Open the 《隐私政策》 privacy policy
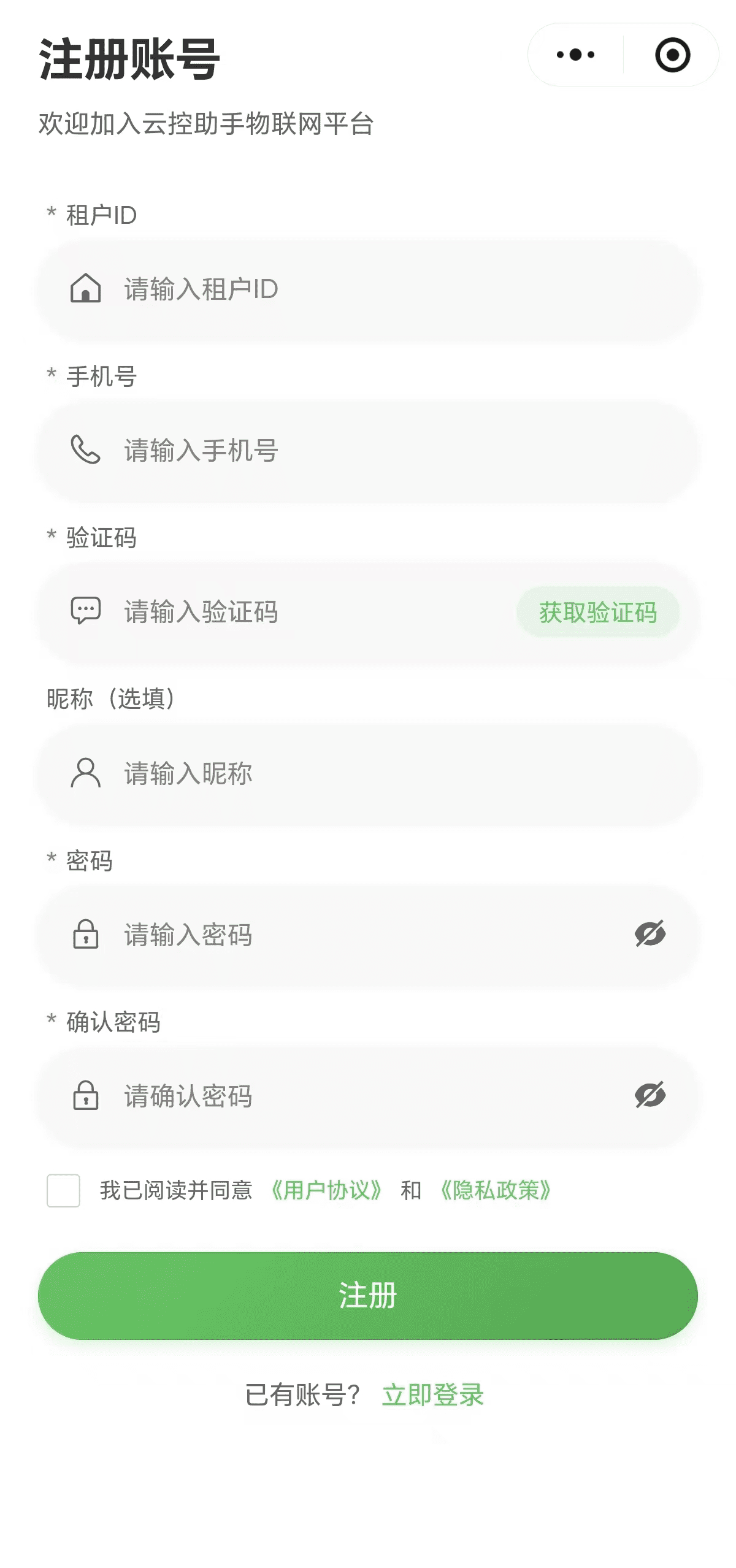Image resolution: width=736 pixels, height=1568 pixels. click(496, 1188)
